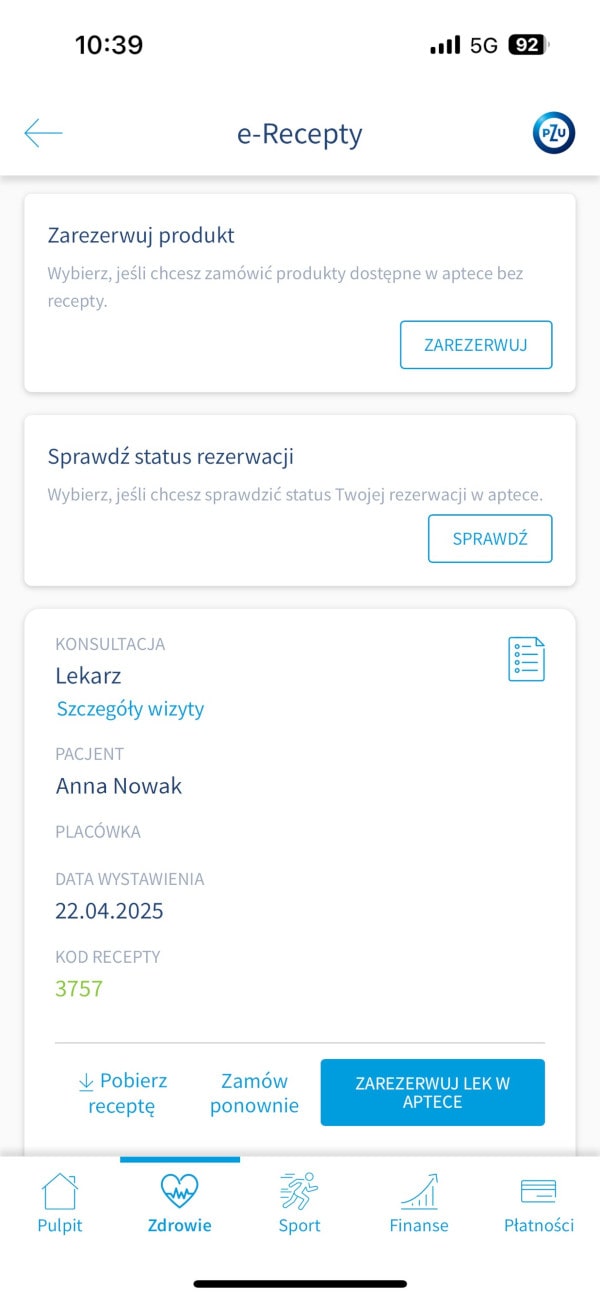Switch to the Pulpit tab
Screen dimensions: 600x1300
click(x=60, y=1203)
